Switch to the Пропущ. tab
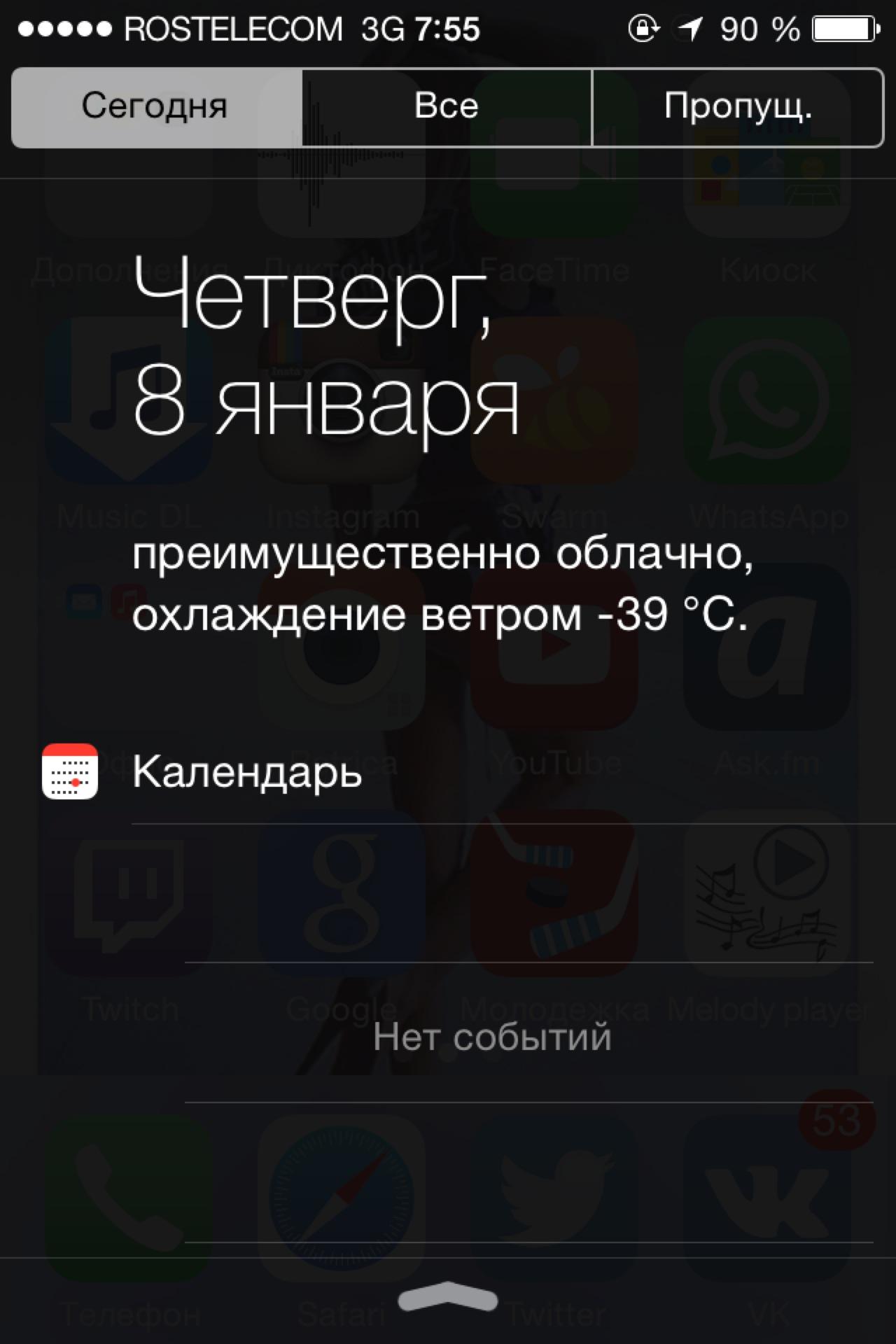Viewport: 896px width, 1344px height. point(738,107)
